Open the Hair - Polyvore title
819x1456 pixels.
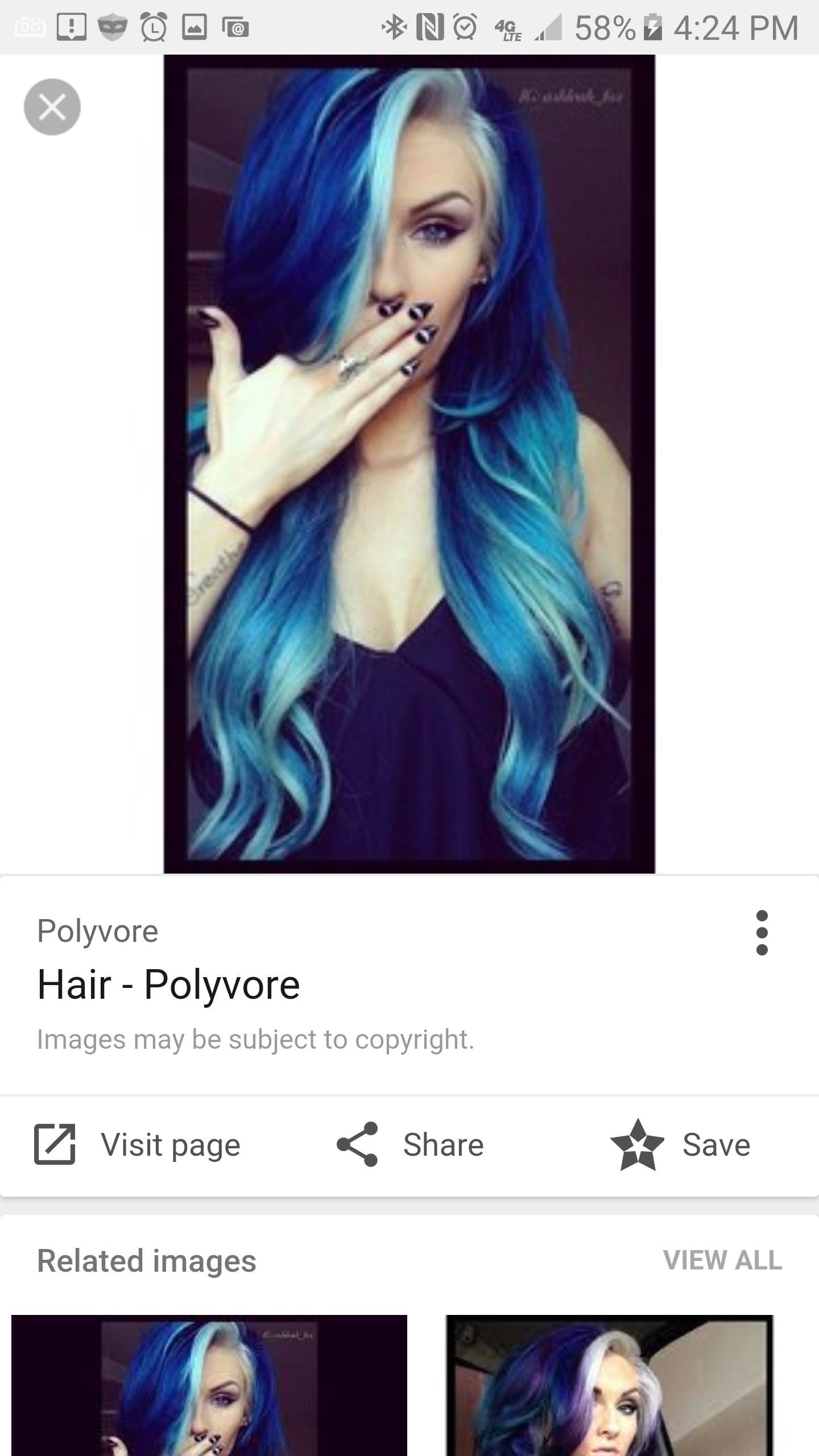coord(168,985)
